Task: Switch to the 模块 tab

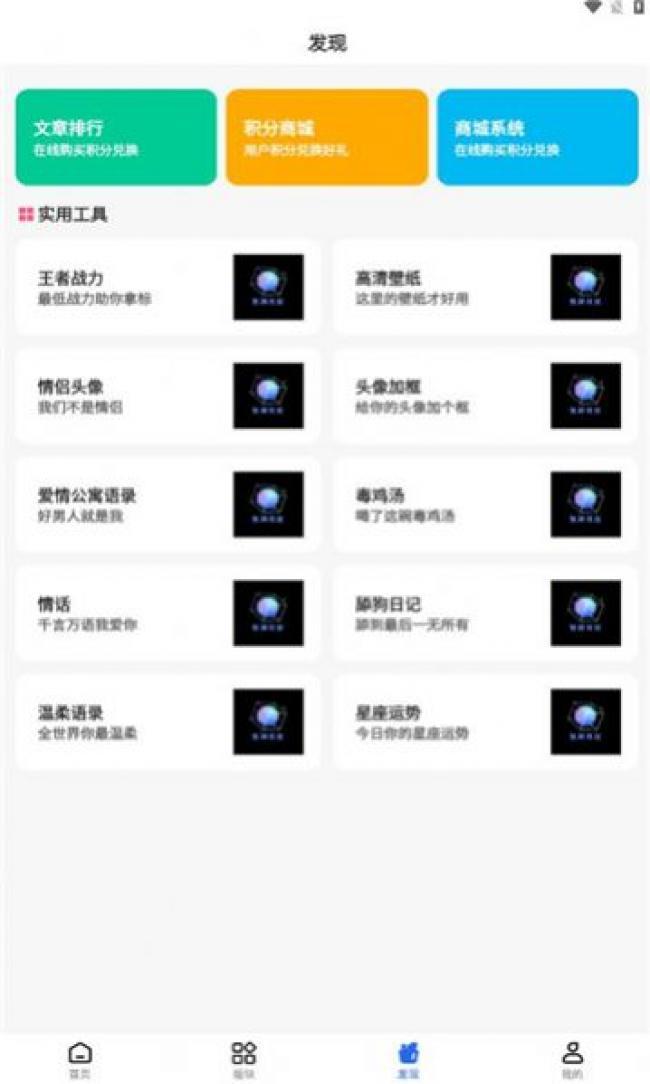Action: coord(244,1058)
